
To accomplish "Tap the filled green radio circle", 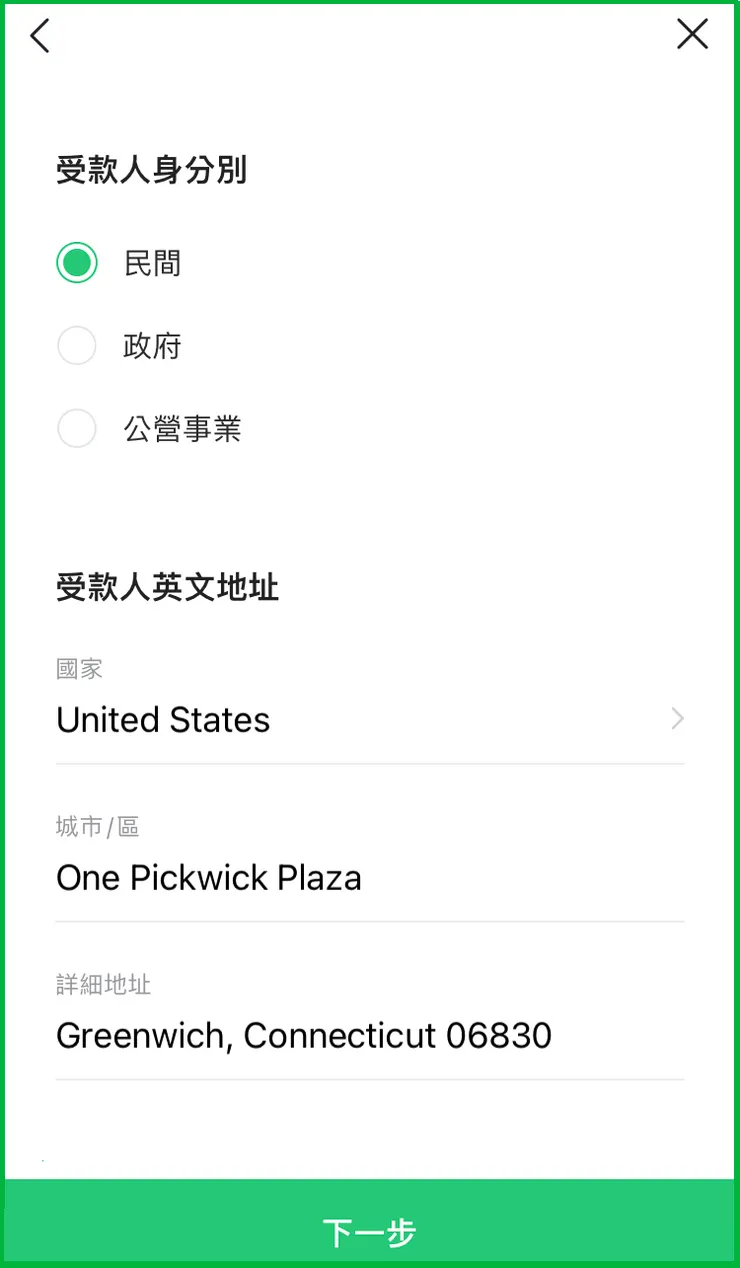I will click(77, 263).
